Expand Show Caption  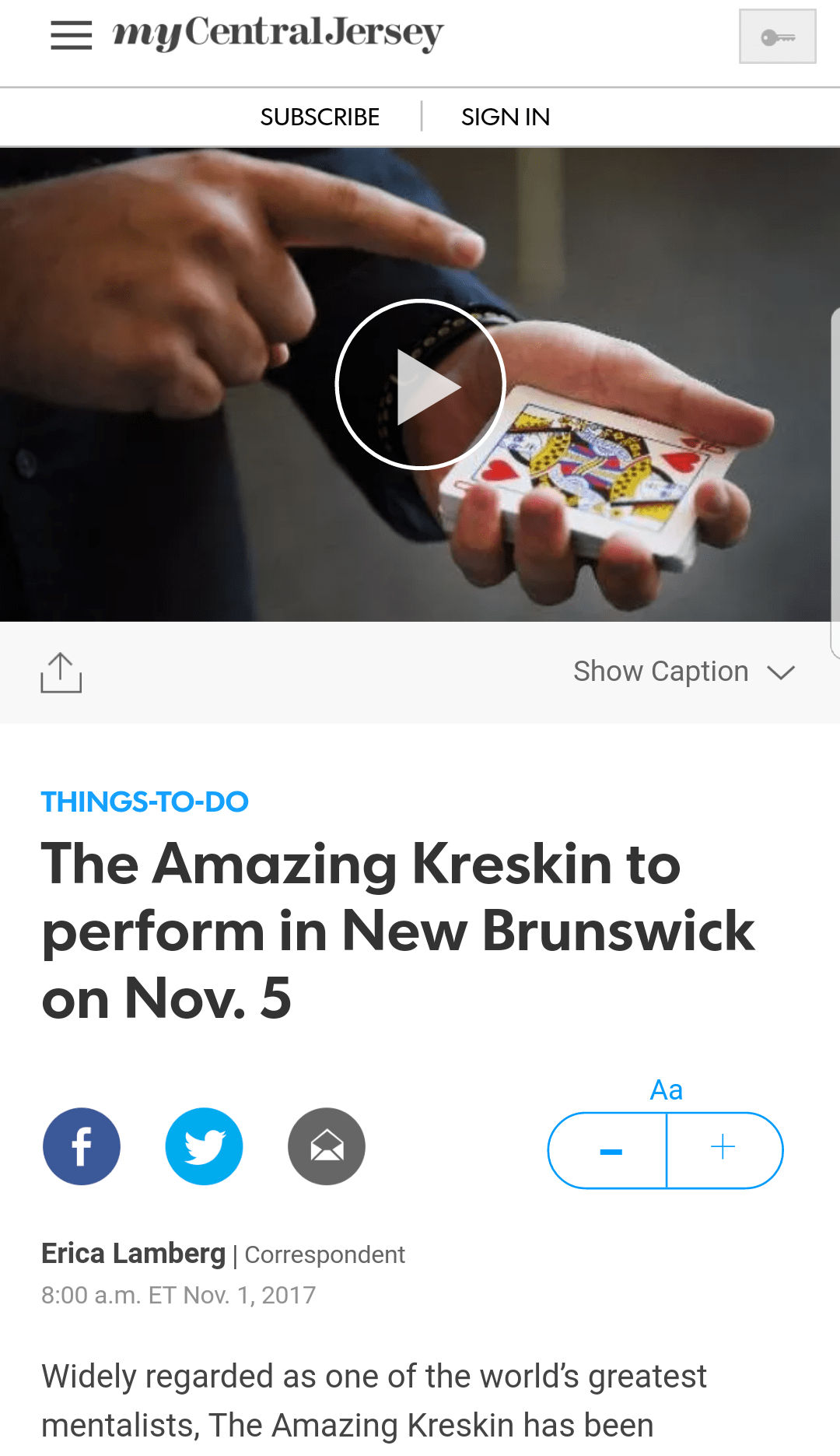[x=684, y=672]
